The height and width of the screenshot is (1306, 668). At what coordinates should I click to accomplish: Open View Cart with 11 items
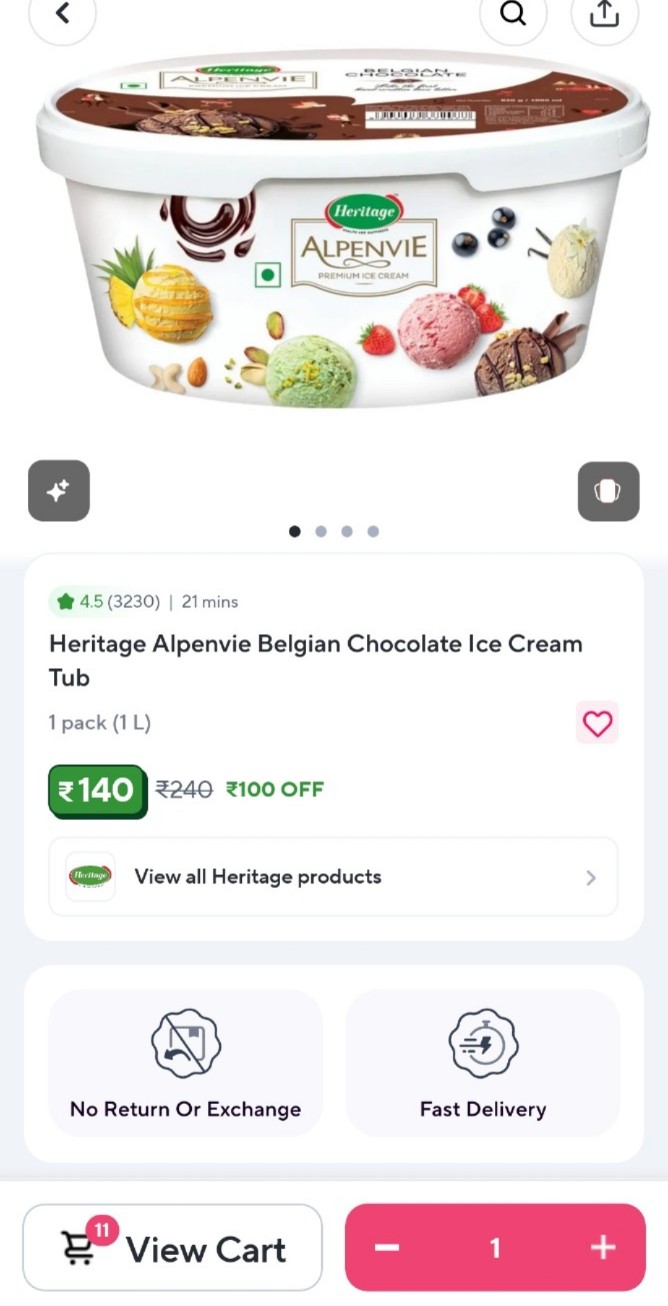click(x=173, y=1247)
